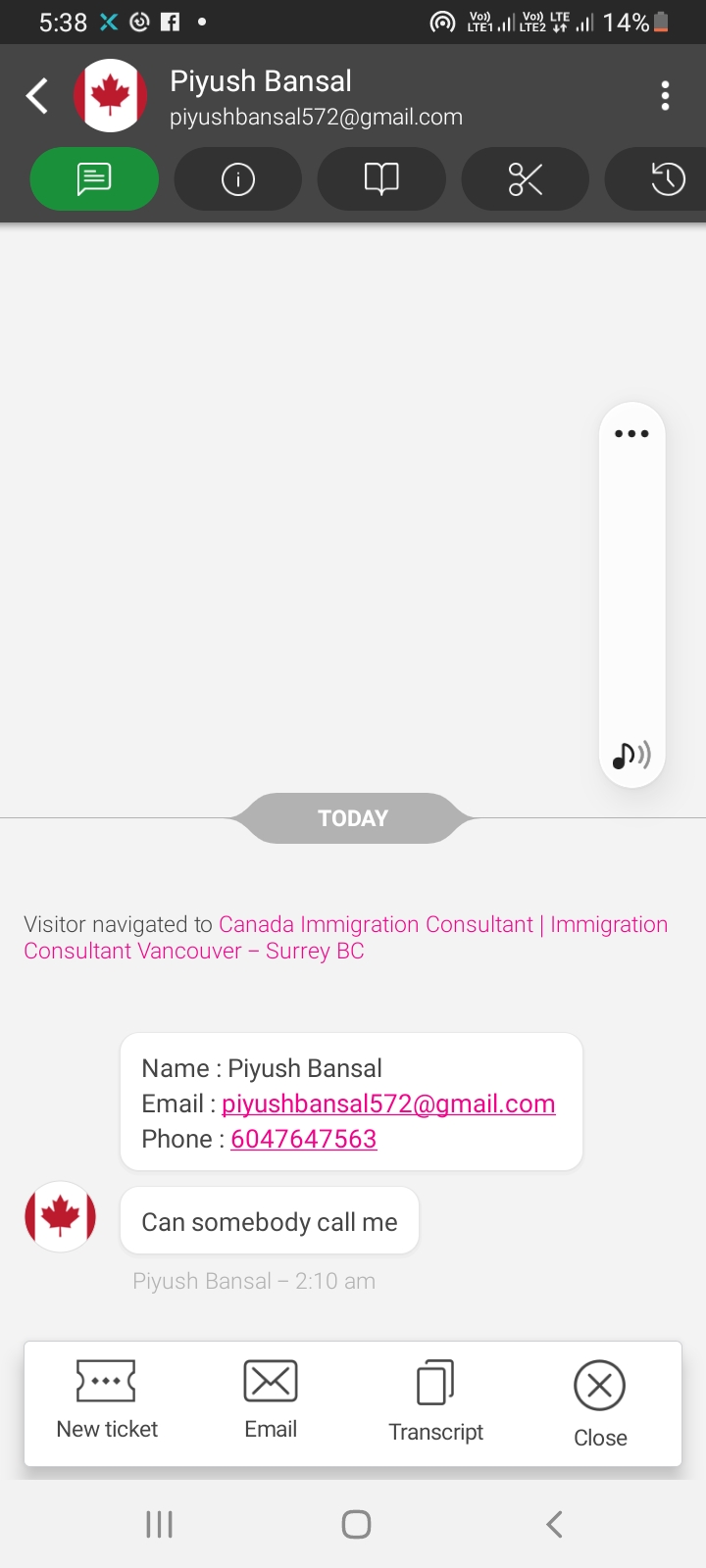Go back from Piyush Bansal's chat
Screen dimensions: 706x1568
37,96
